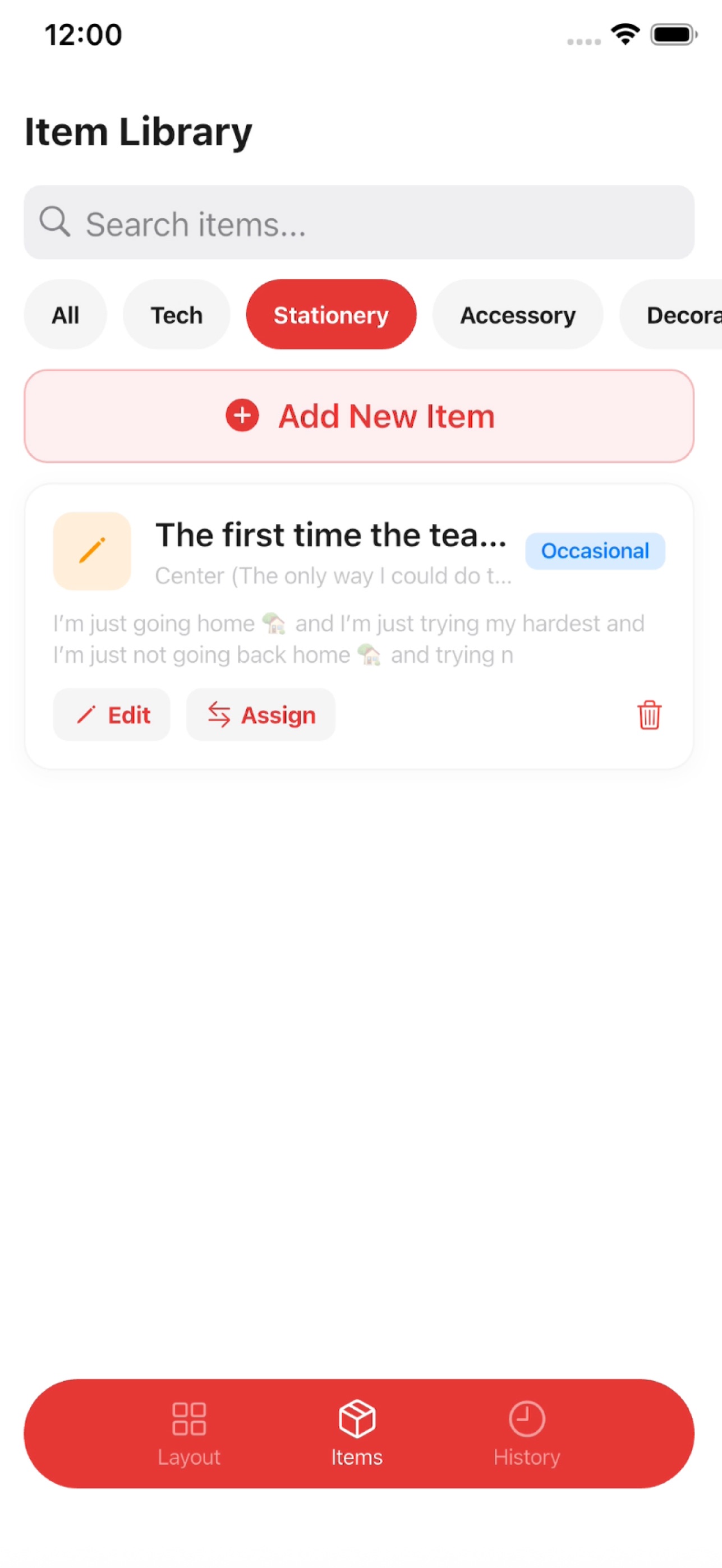This screenshot has height=1568, width=722.
Task: Add a new item
Action: click(x=358, y=416)
